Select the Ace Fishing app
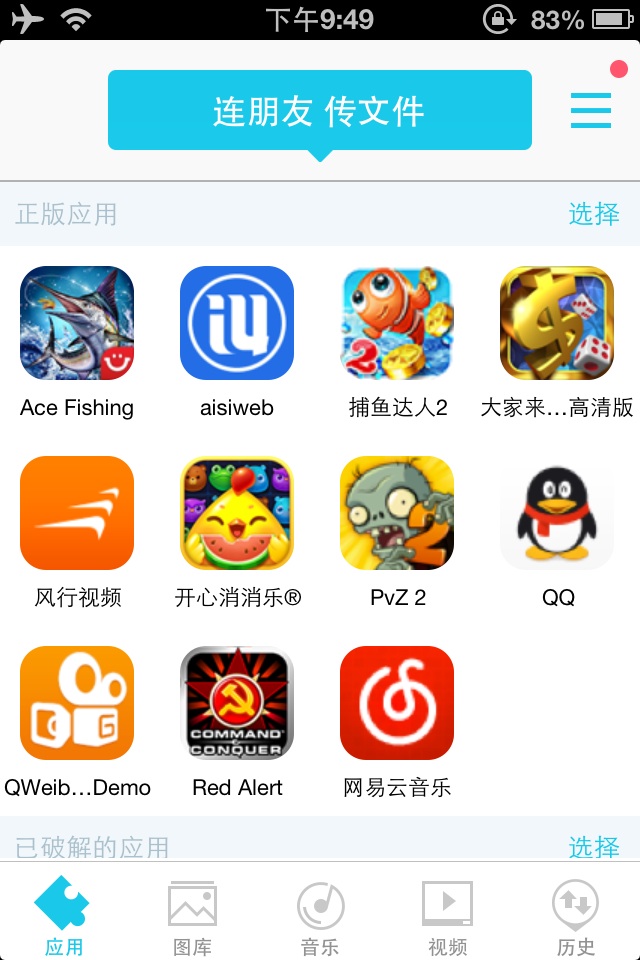Viewport: 640px width, 960px height. (77, 324)
